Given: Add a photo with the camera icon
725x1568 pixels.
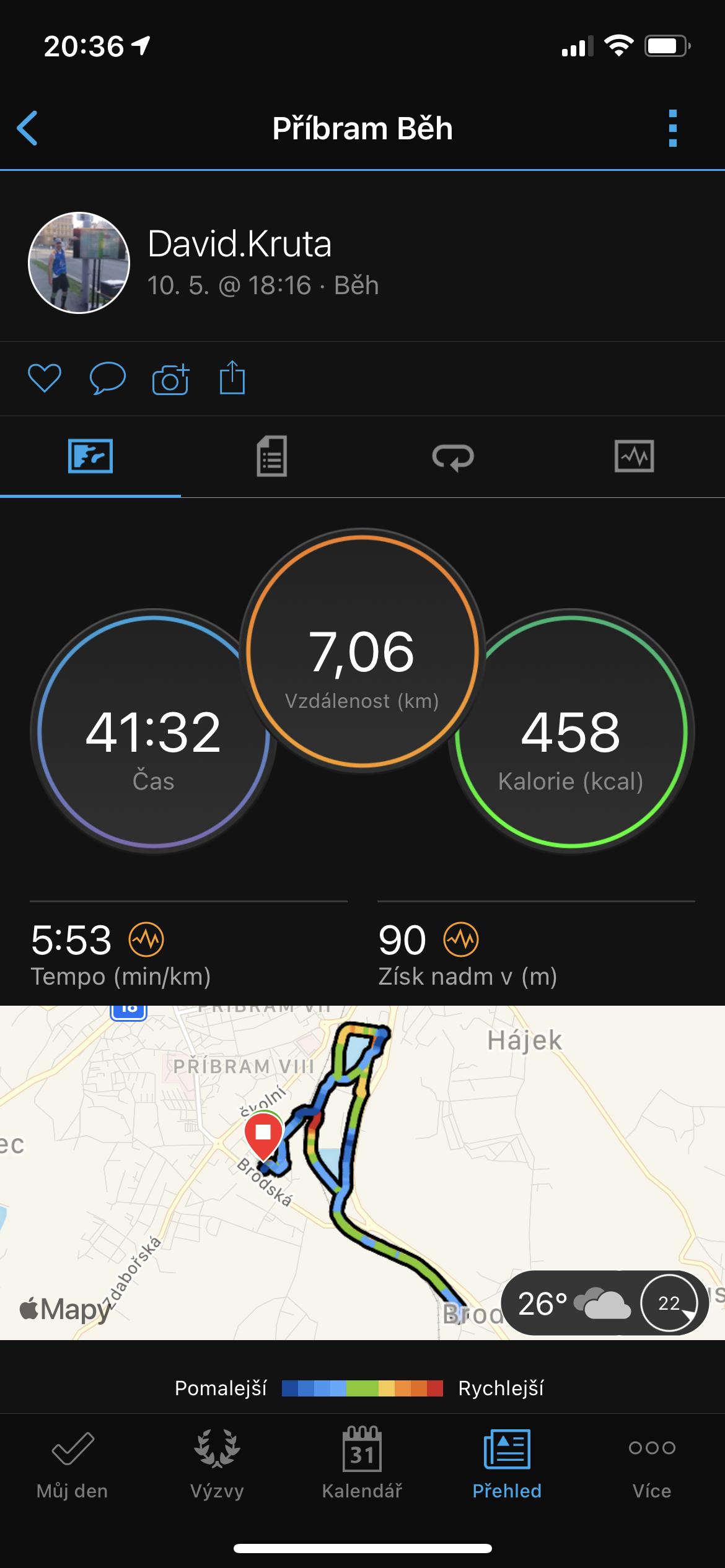Looking at the screenshot, I should tap(170, 378).
